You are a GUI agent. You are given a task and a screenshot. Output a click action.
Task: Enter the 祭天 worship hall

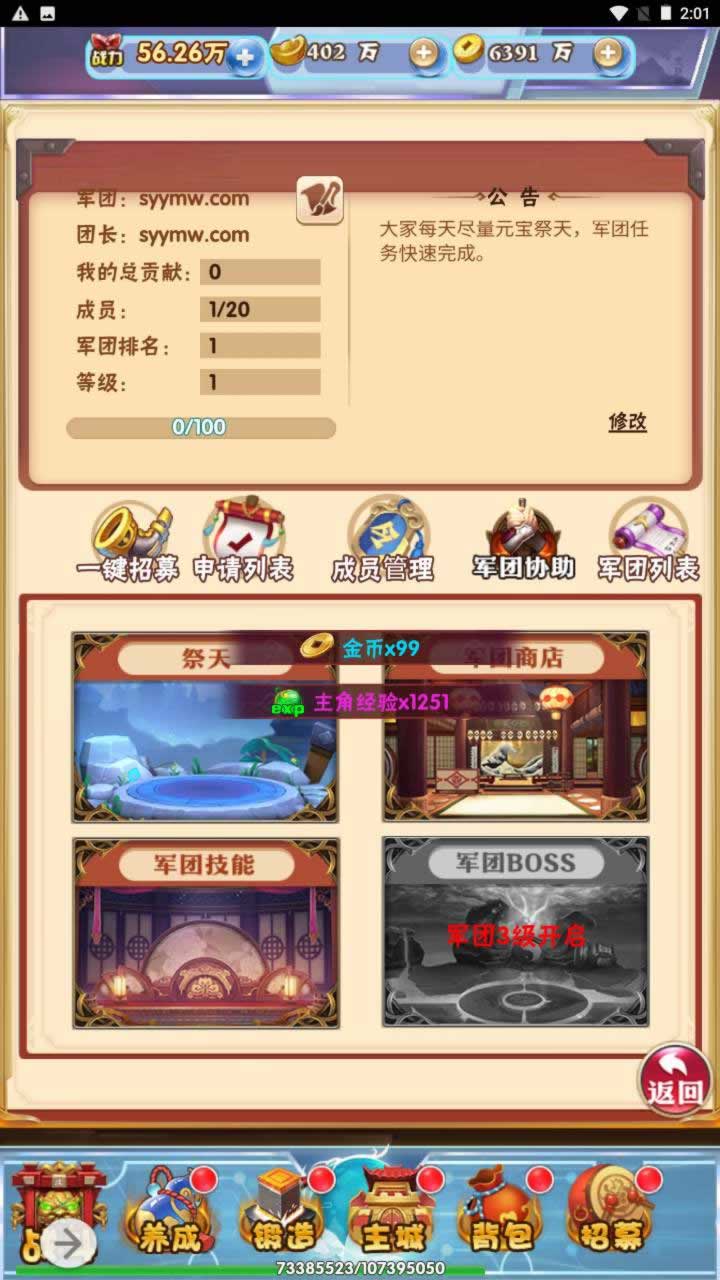tap(205, 727)
